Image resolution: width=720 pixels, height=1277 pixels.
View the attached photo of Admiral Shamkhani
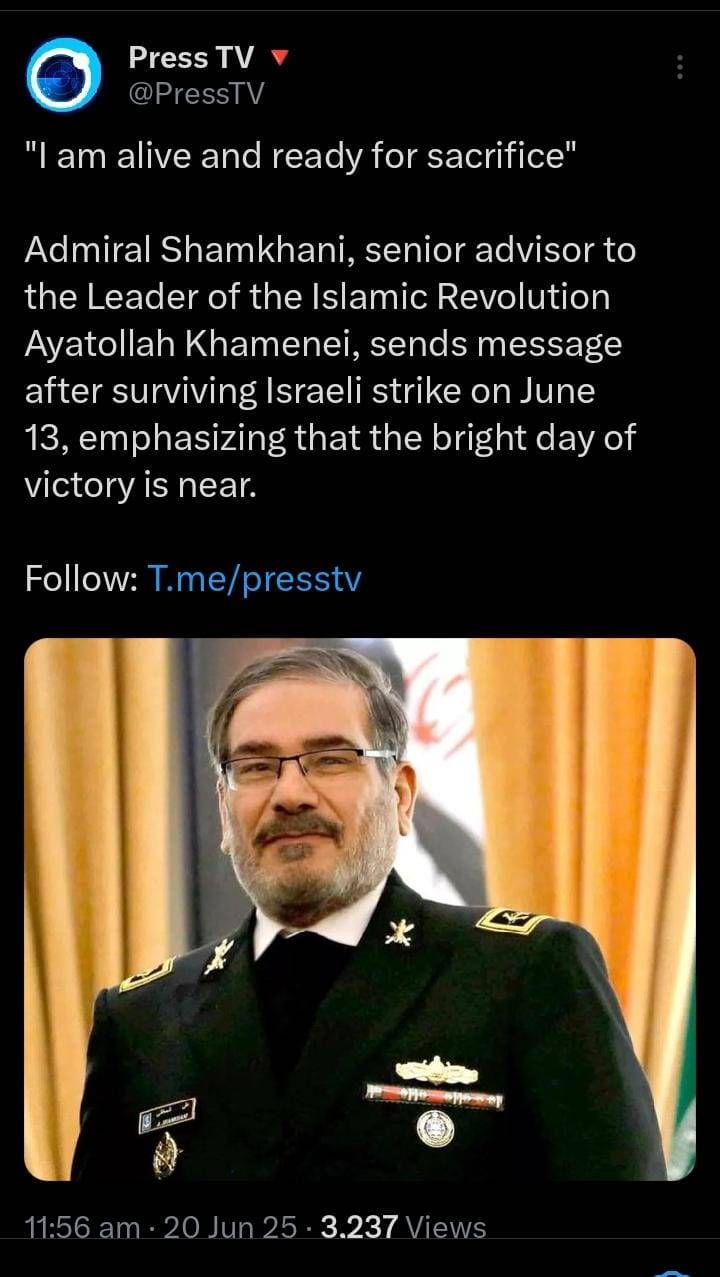tap(359, 909)
